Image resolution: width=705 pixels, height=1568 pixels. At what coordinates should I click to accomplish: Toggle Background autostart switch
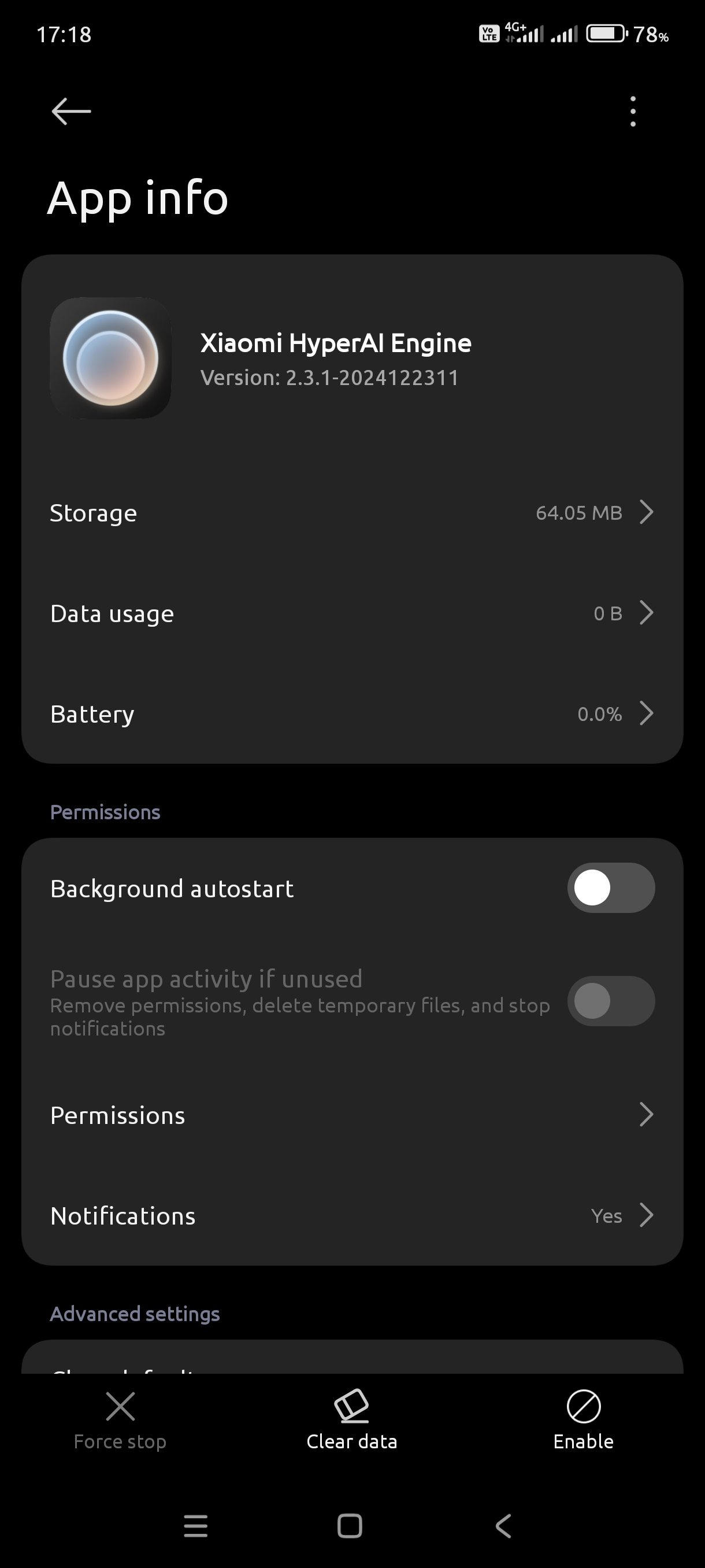pos(611,888)
